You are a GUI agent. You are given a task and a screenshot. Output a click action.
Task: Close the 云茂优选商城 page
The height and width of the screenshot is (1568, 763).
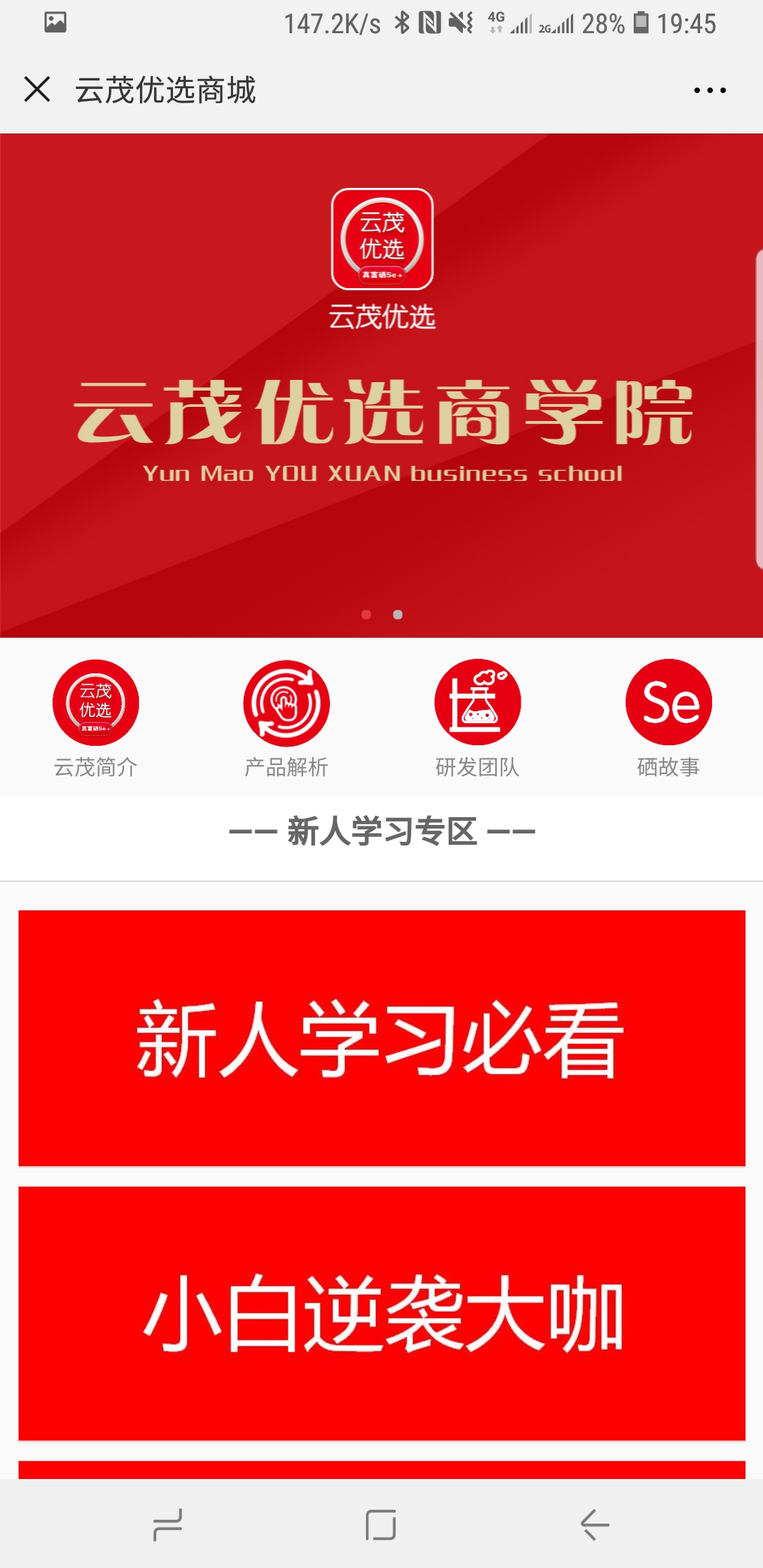pyautogui.click(x=37, y=90)
